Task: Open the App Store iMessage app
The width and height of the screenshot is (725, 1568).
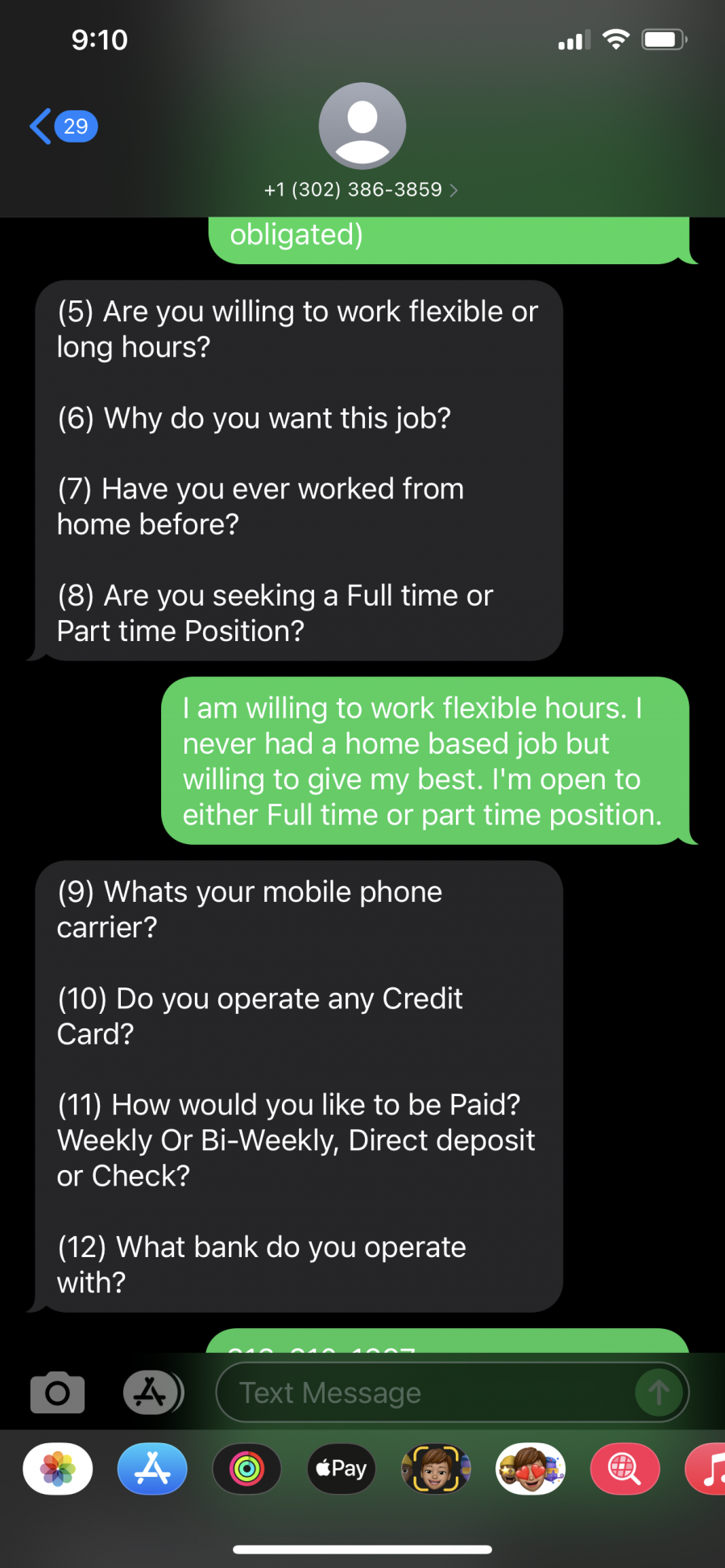Action: click(152, 1469)
